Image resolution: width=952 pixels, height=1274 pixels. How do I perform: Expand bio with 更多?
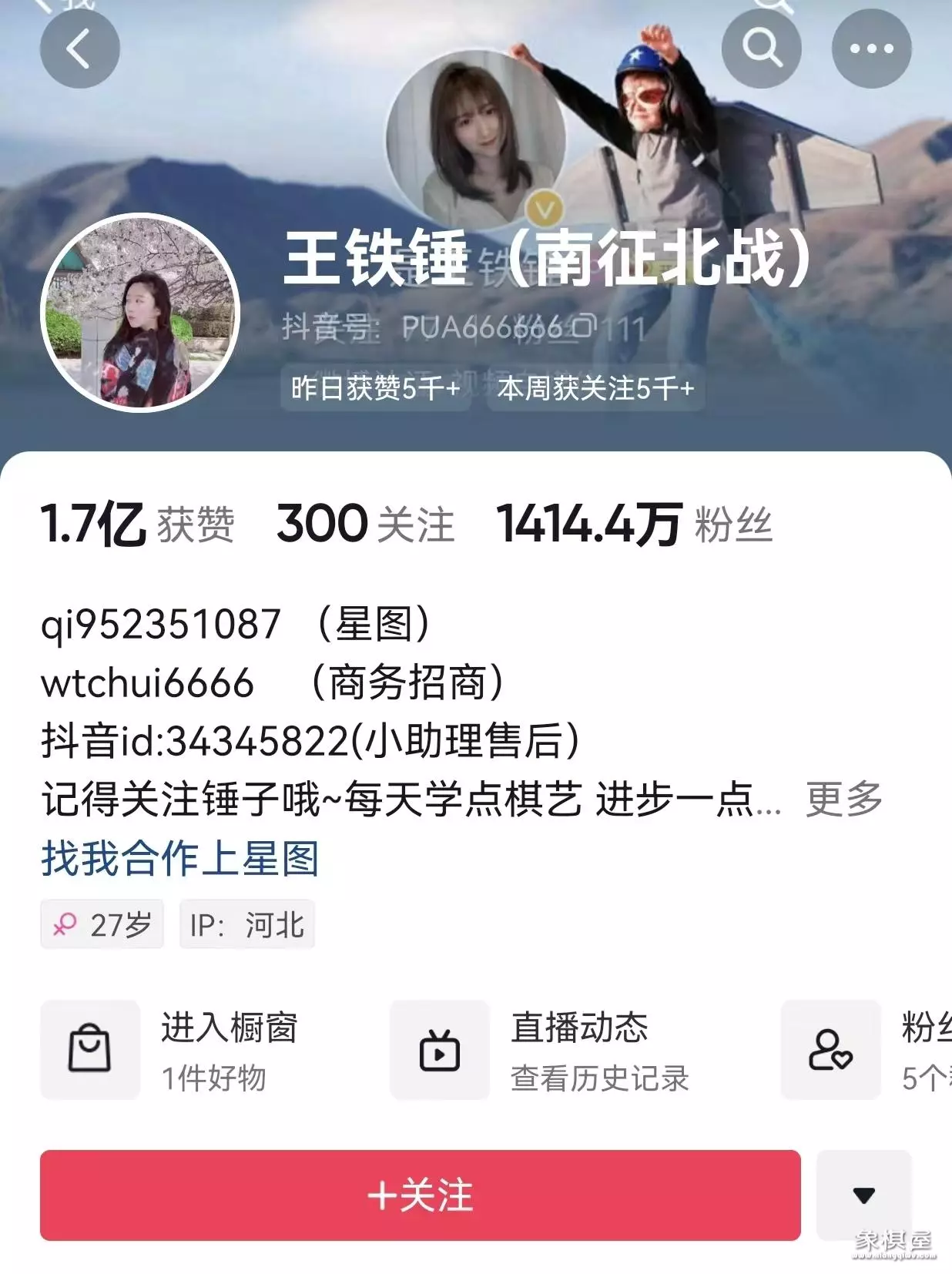tap(843, 799)
